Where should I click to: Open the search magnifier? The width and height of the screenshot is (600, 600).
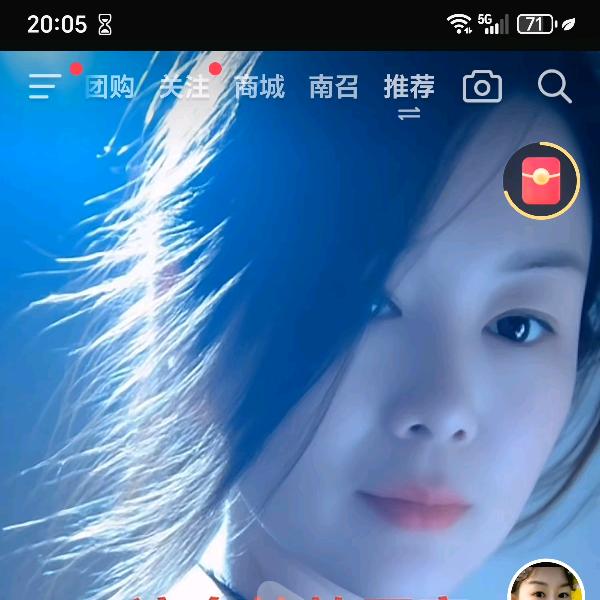(554, 86)
